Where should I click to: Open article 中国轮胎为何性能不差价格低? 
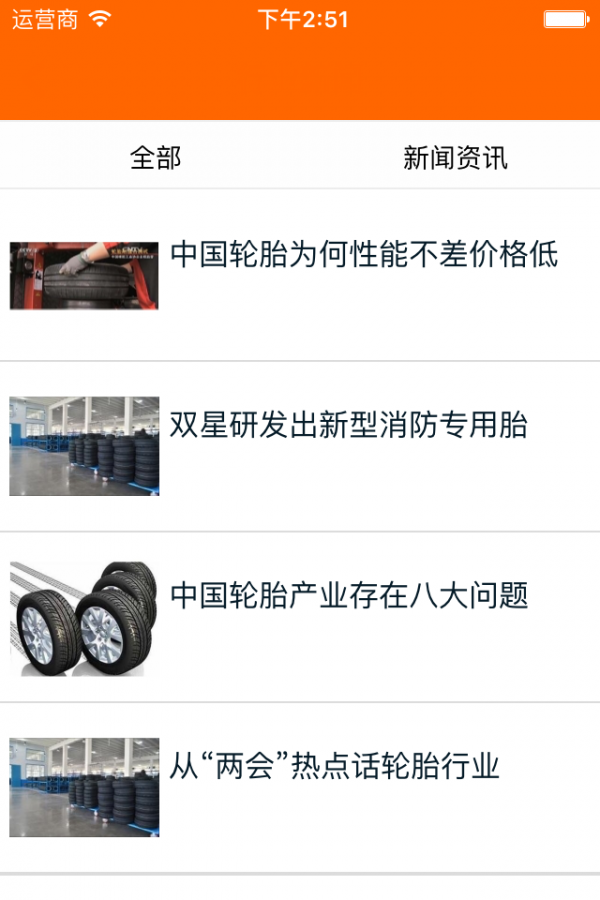pyautogui.click(x=363, y=255)
